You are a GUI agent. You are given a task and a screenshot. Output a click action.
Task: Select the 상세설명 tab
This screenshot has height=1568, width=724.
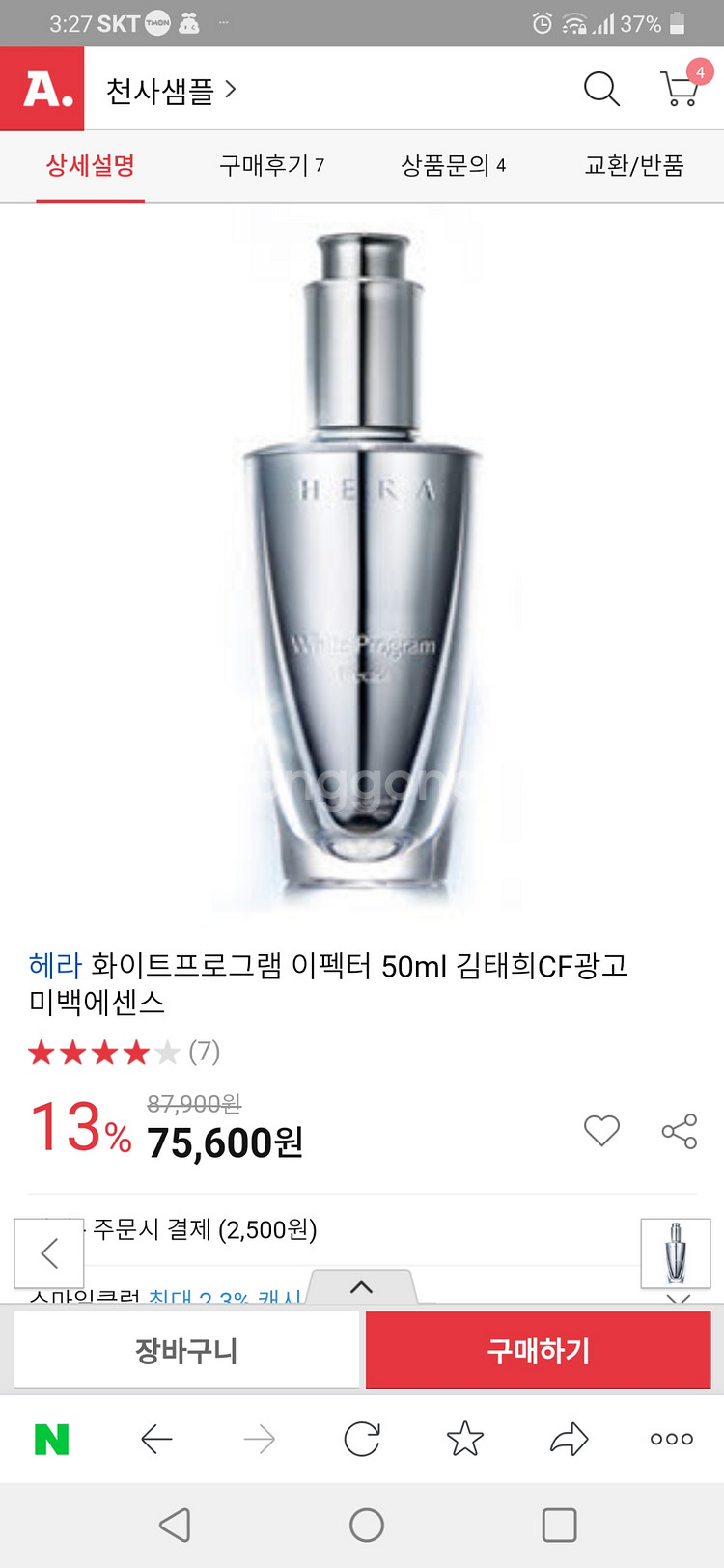(91, 166)
